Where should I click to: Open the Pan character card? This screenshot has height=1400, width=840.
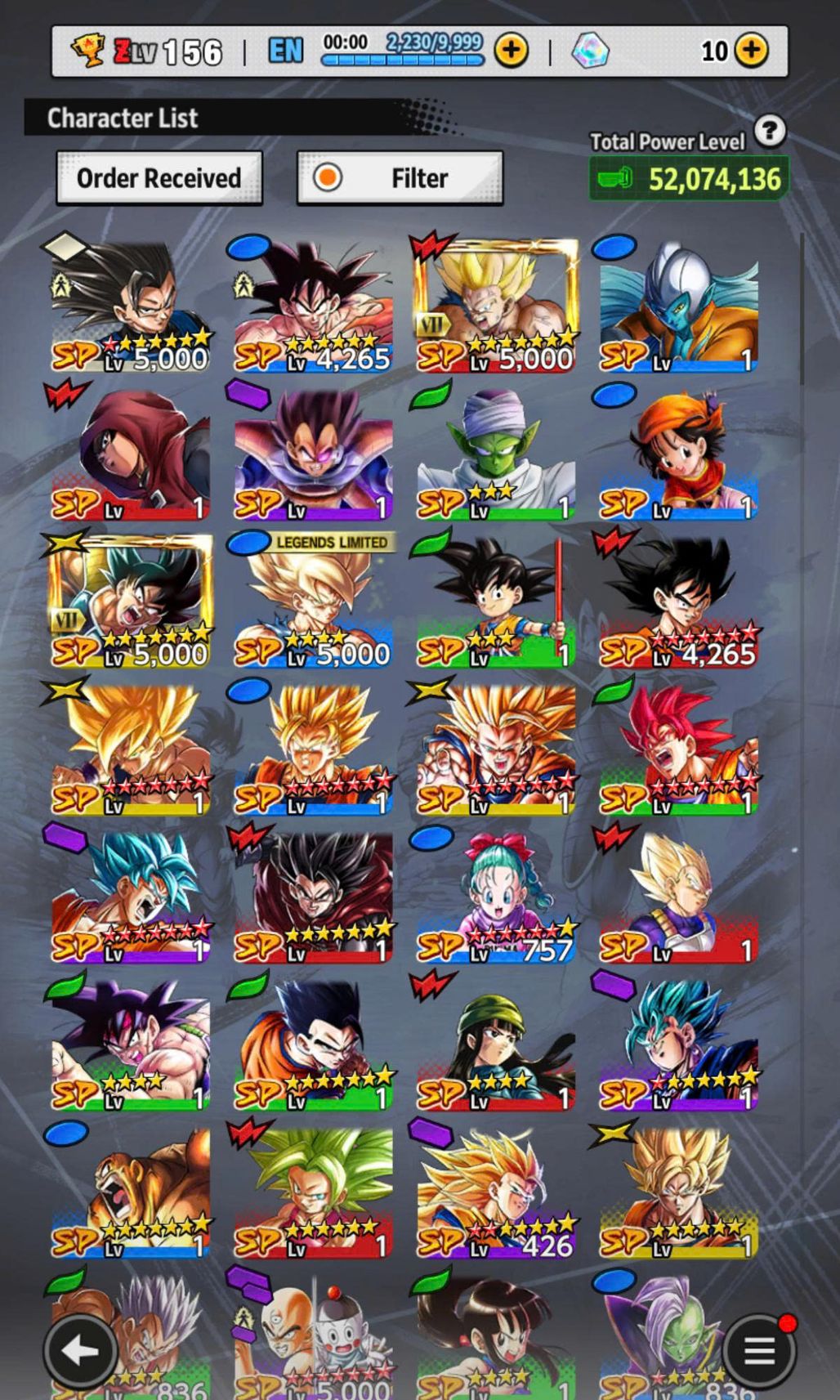click(x=678, y=455)
